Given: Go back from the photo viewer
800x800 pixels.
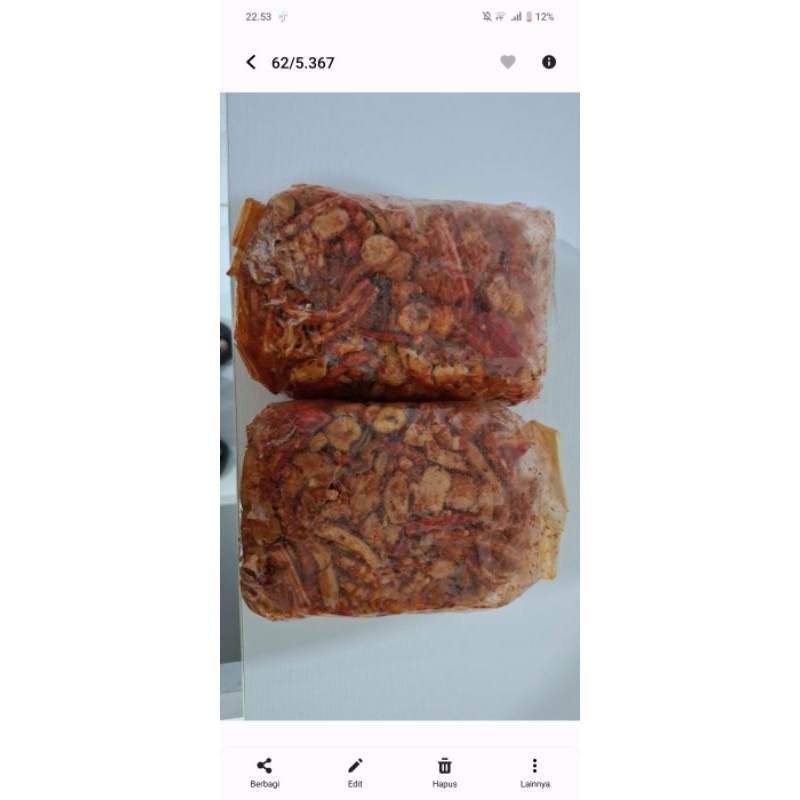Looking at the screenshot, I should [x=251, y=62].
